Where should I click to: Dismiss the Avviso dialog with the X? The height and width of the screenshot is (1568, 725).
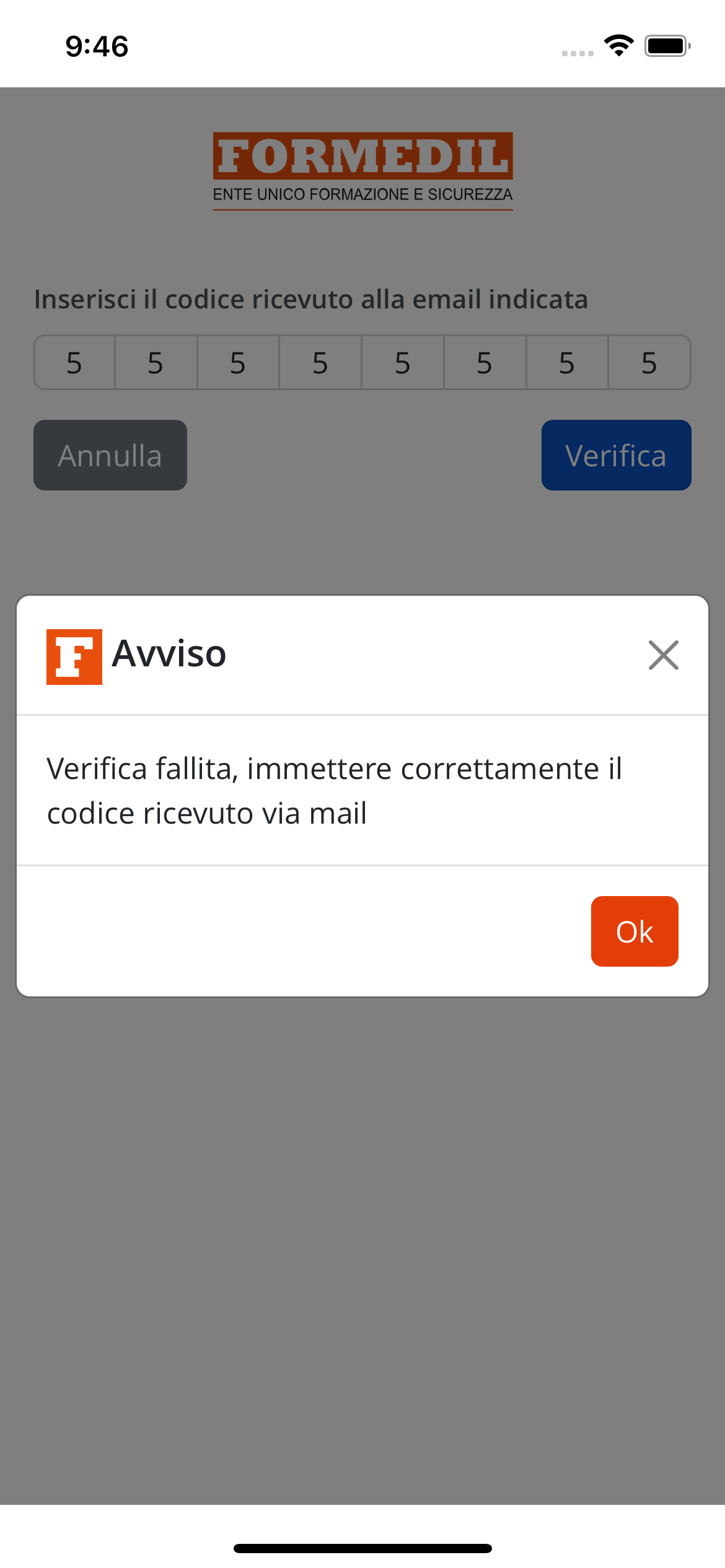663,656
